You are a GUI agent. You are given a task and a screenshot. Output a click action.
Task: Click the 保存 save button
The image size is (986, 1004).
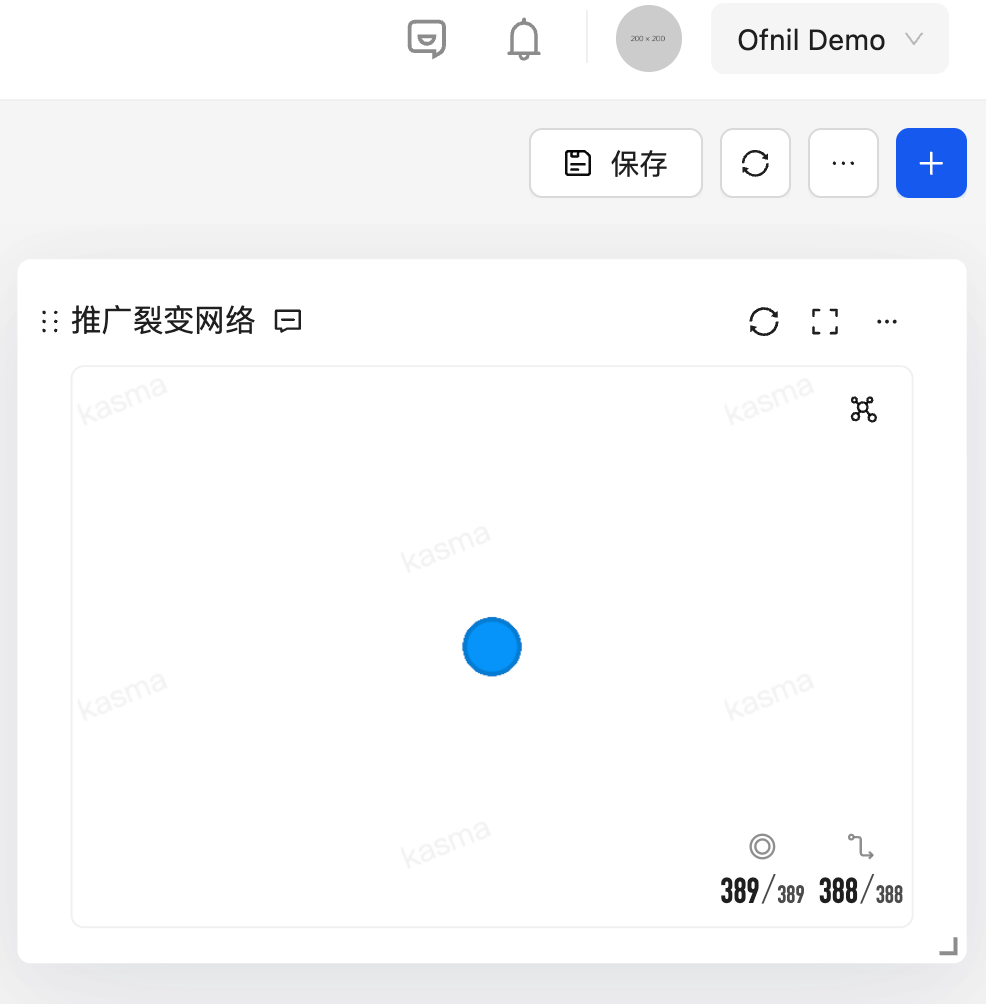(x=615, y=163)
